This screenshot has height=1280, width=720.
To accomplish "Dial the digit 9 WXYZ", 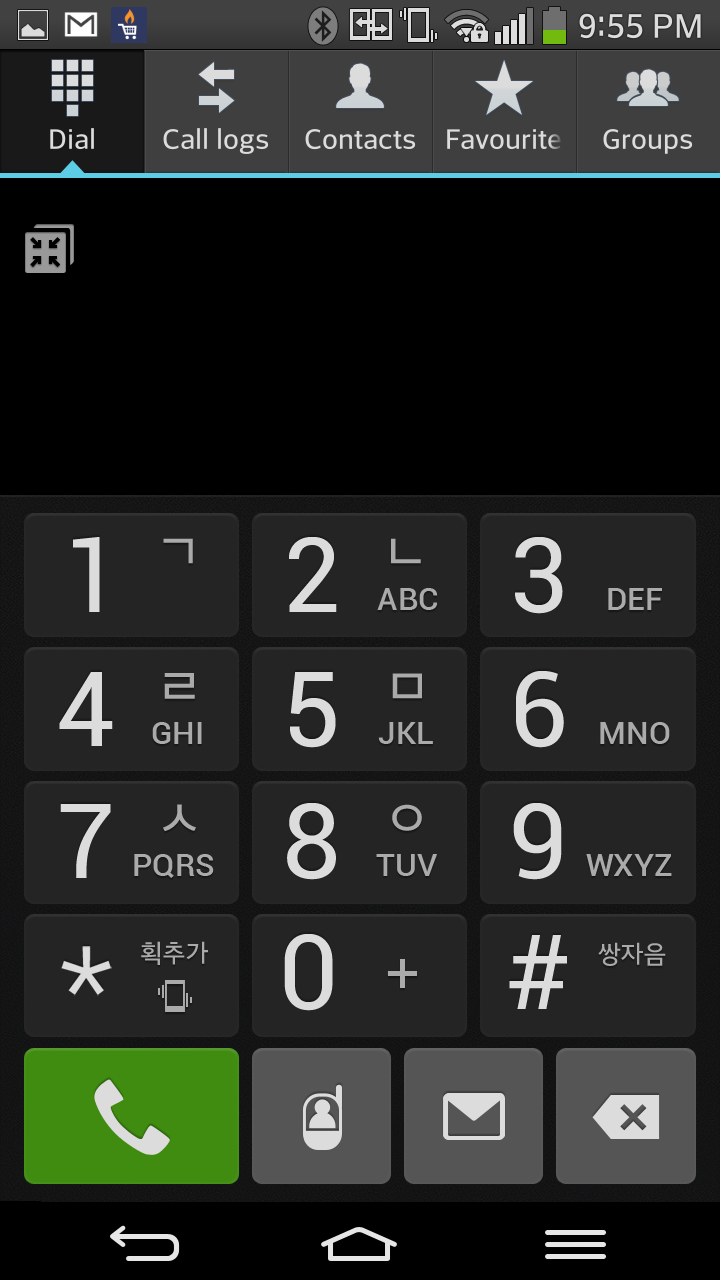I will [x=587, y=842].
